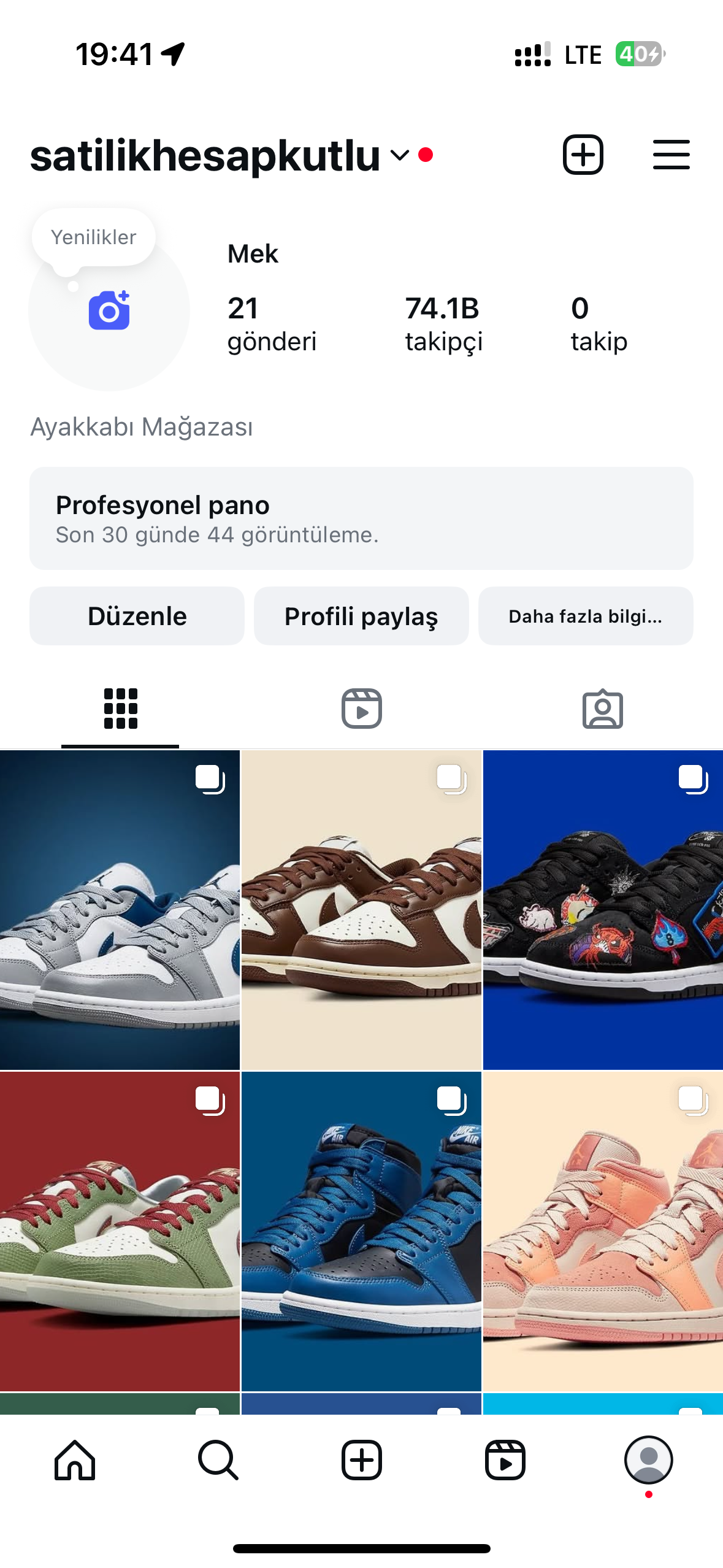The height and width of the screenshot is (1568, 723).
Task: Go to the Home feed tab
Action: pyautogui.click(x=75, y=1460)
